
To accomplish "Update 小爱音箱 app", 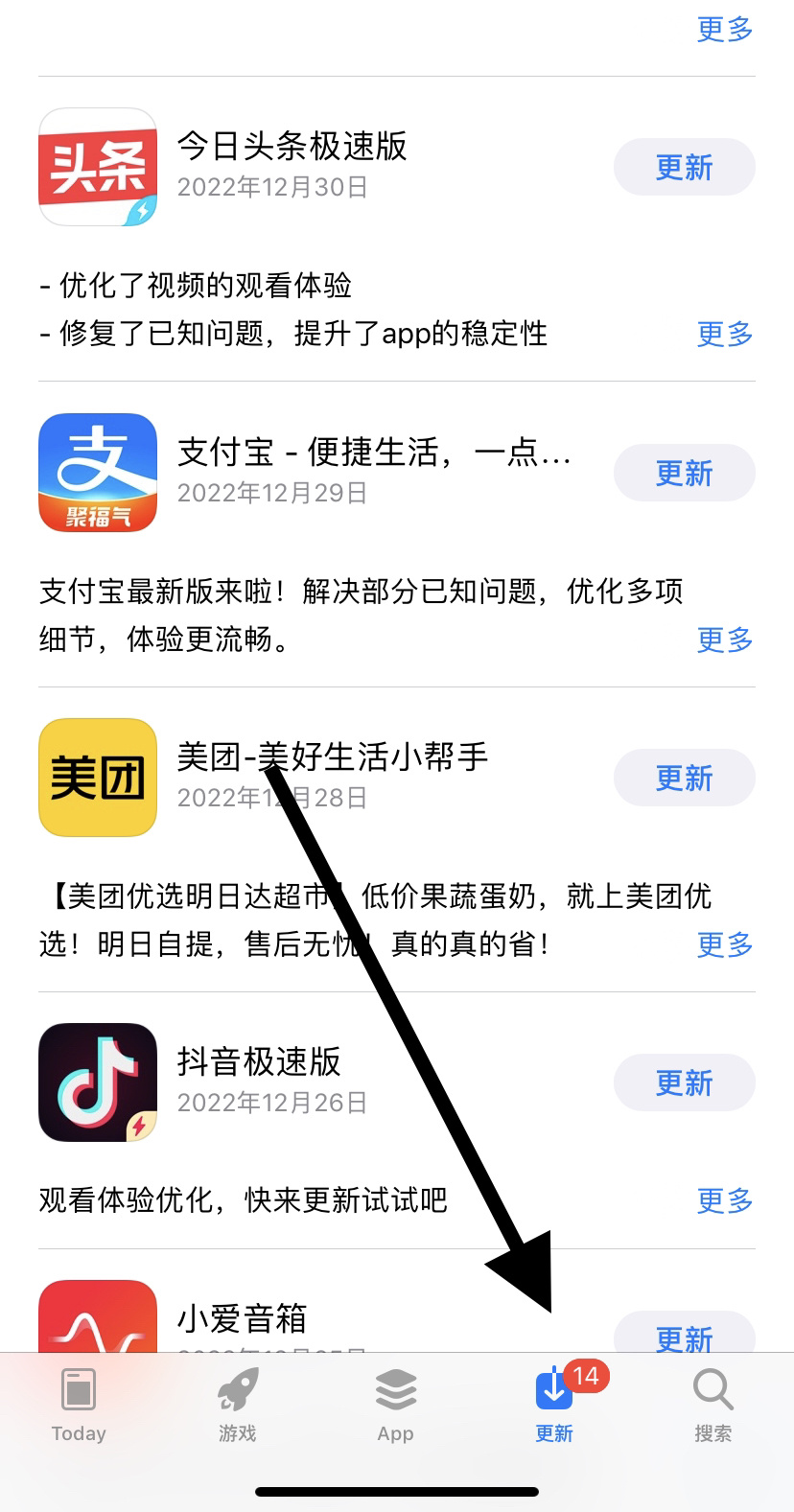I will pos(684,1336).
